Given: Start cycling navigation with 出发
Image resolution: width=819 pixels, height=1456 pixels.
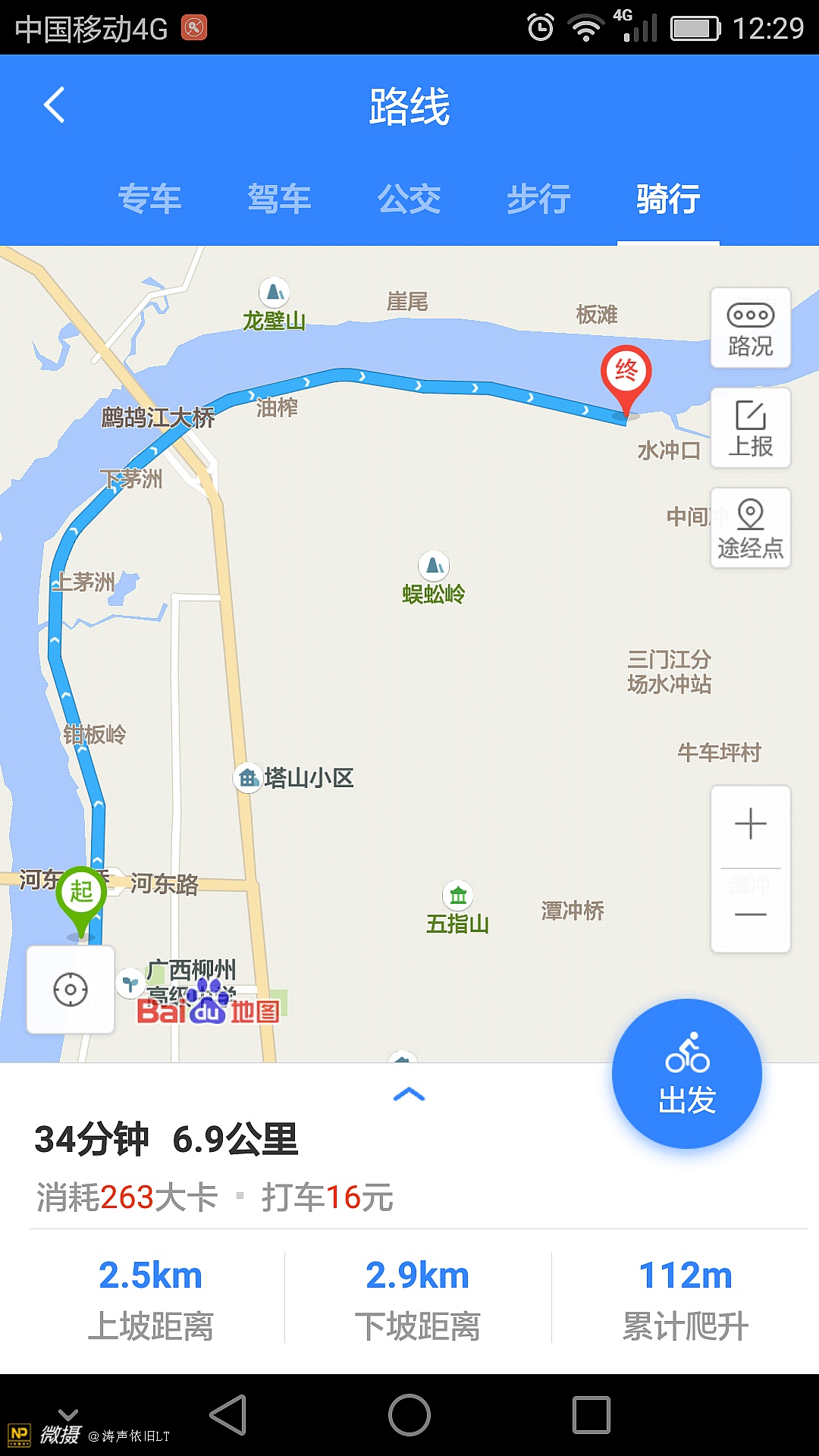Looking at the screenshot, I should pos(687,1074).
